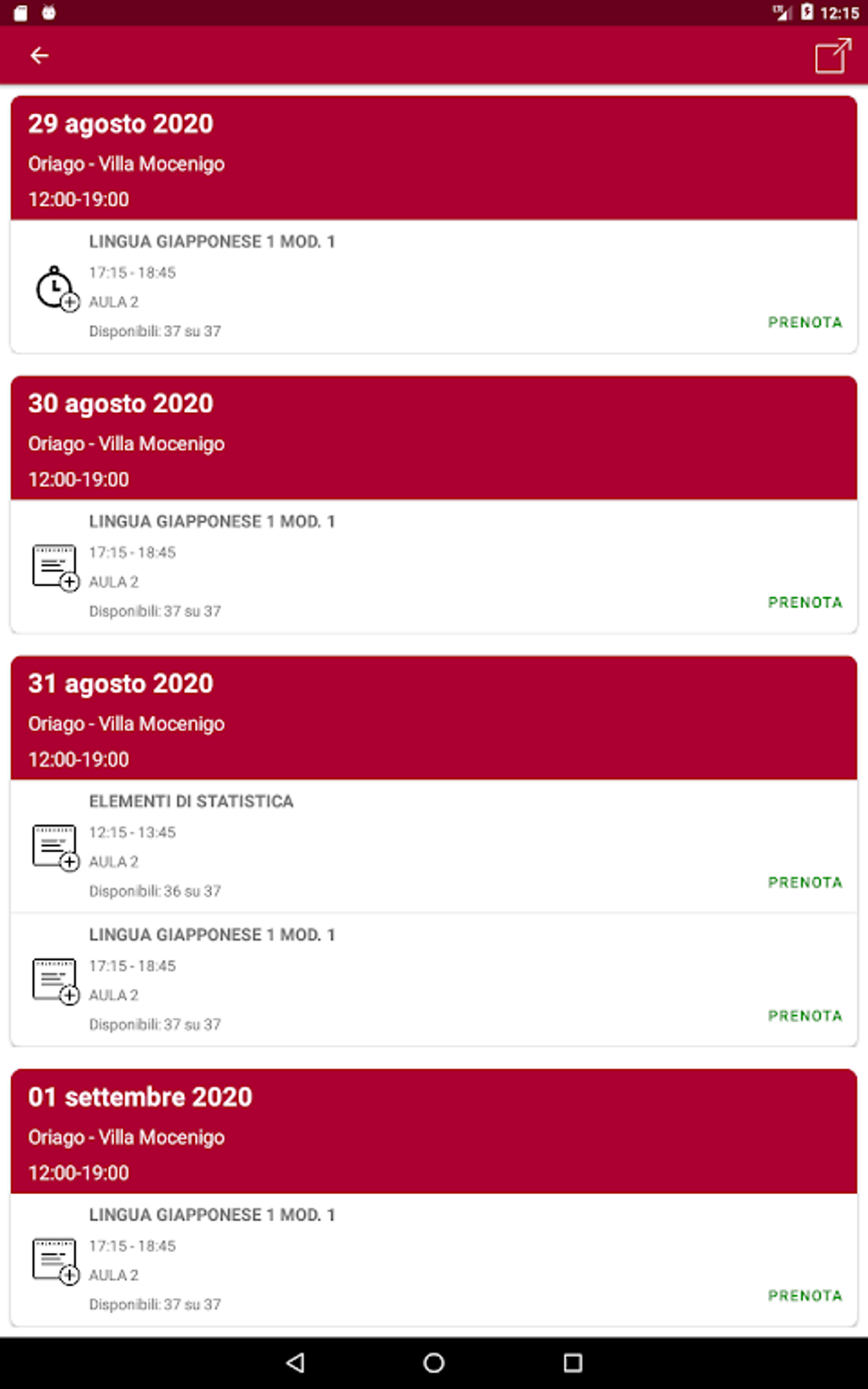
Task: Return to the Android home screen
Action: pyautogui.click(x=434, y=1363)
